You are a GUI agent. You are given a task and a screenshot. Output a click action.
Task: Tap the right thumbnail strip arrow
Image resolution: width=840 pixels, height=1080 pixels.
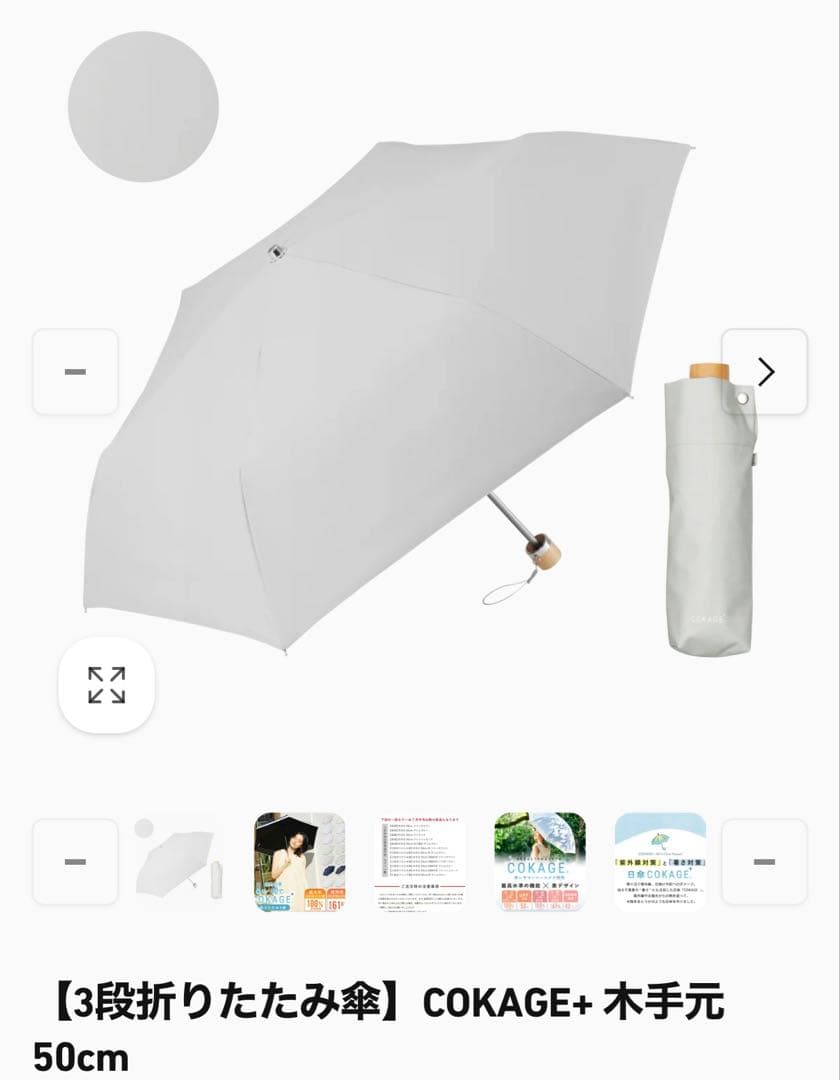coord(764,861)
